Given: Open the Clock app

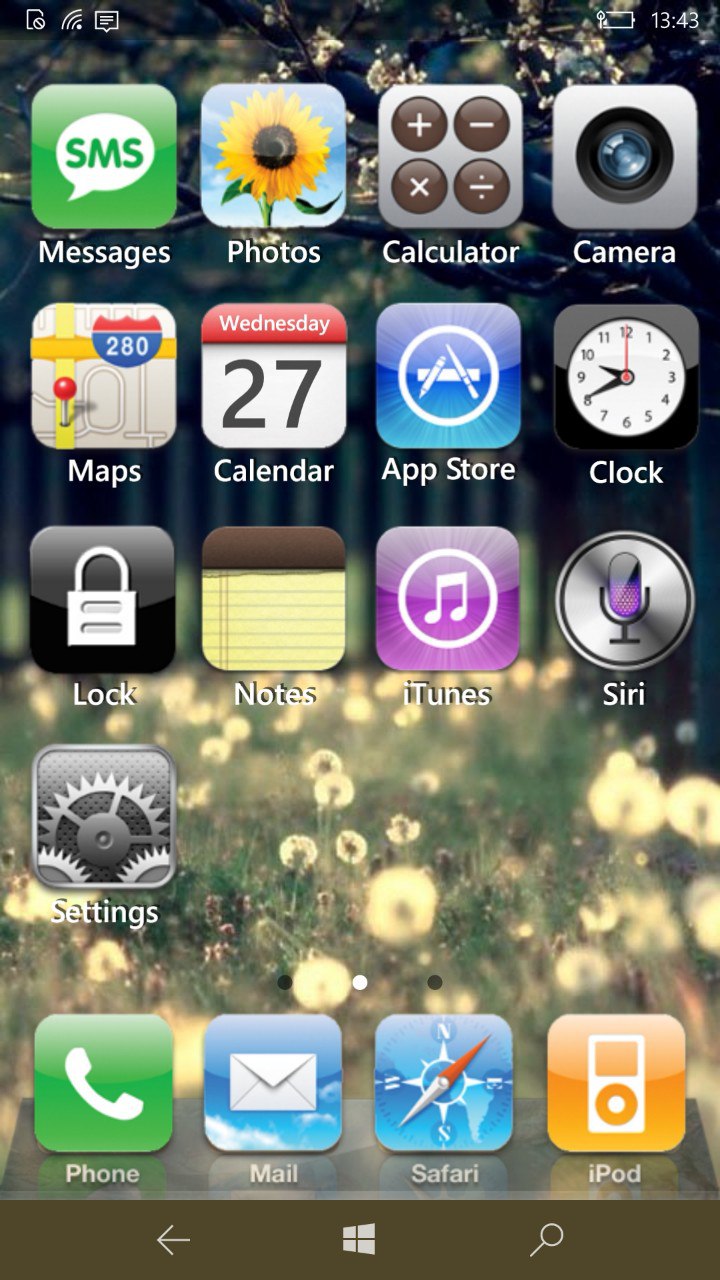Looking at the screenshot, I should (x=626, y=377).
